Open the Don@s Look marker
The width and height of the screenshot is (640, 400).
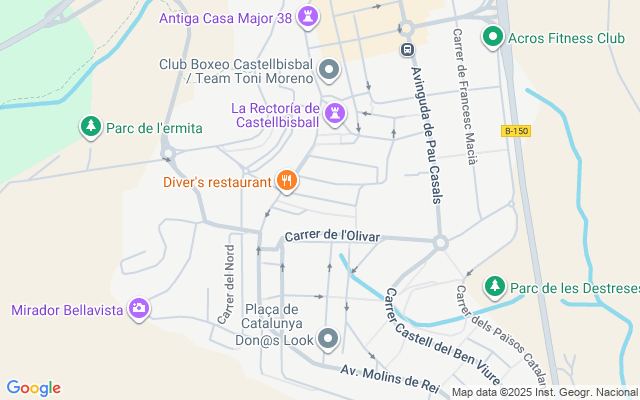click(x=330, y=340)
